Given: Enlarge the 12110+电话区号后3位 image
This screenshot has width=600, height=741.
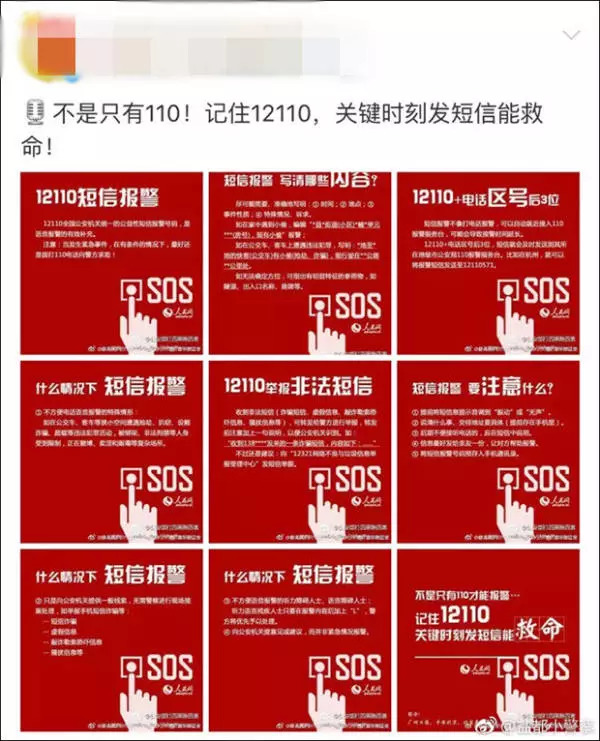Looking at the screenshot, I should pyautogui.click(x=486, y=263).
